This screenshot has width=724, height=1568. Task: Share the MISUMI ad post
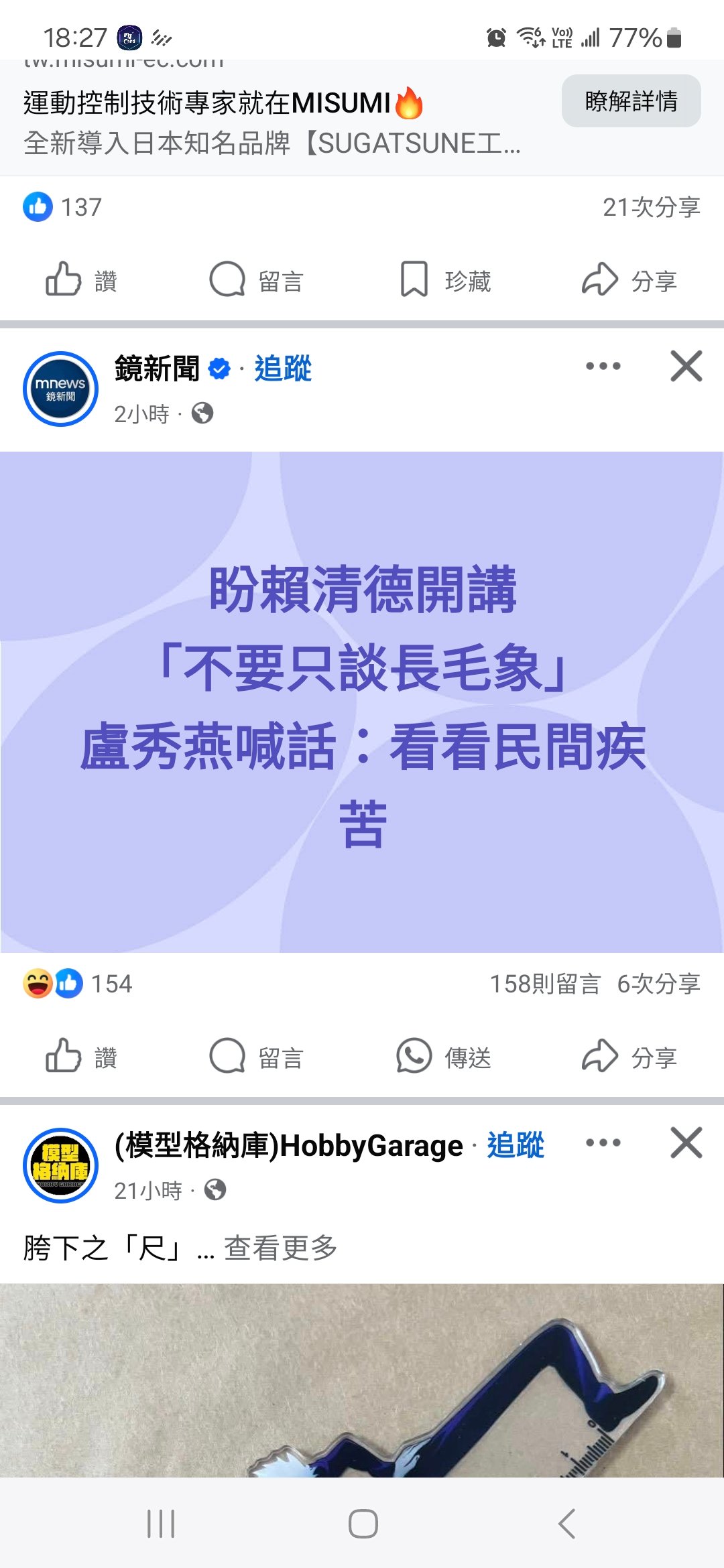click(629, 280)
